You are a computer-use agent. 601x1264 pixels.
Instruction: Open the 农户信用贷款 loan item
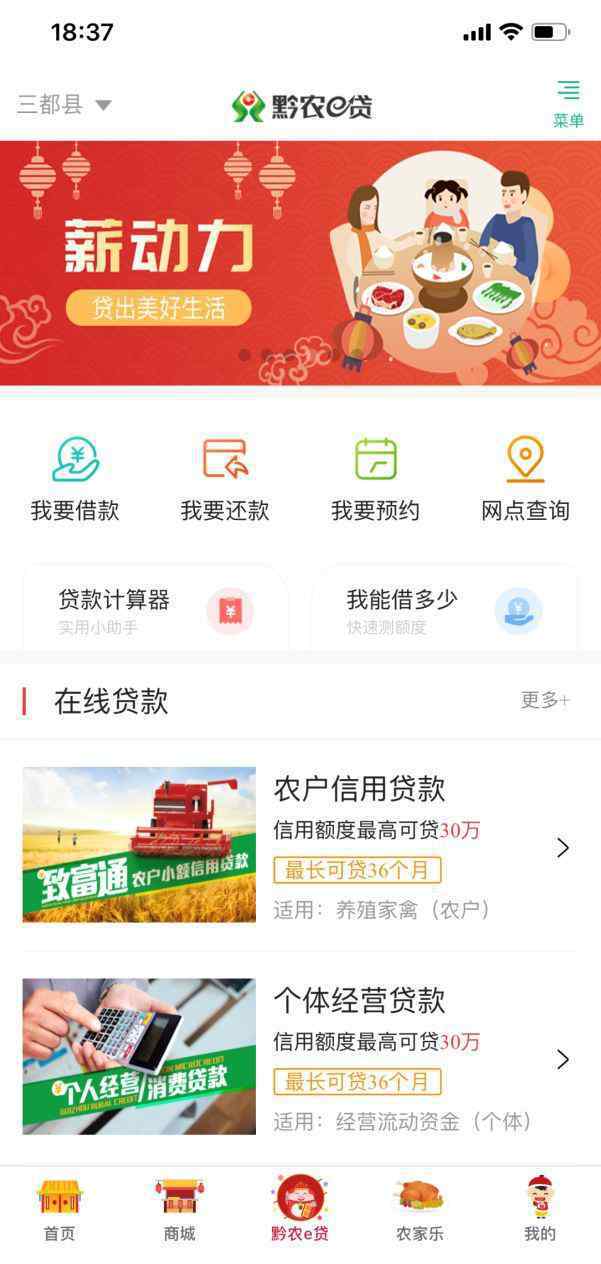click(x=300, y=846)
